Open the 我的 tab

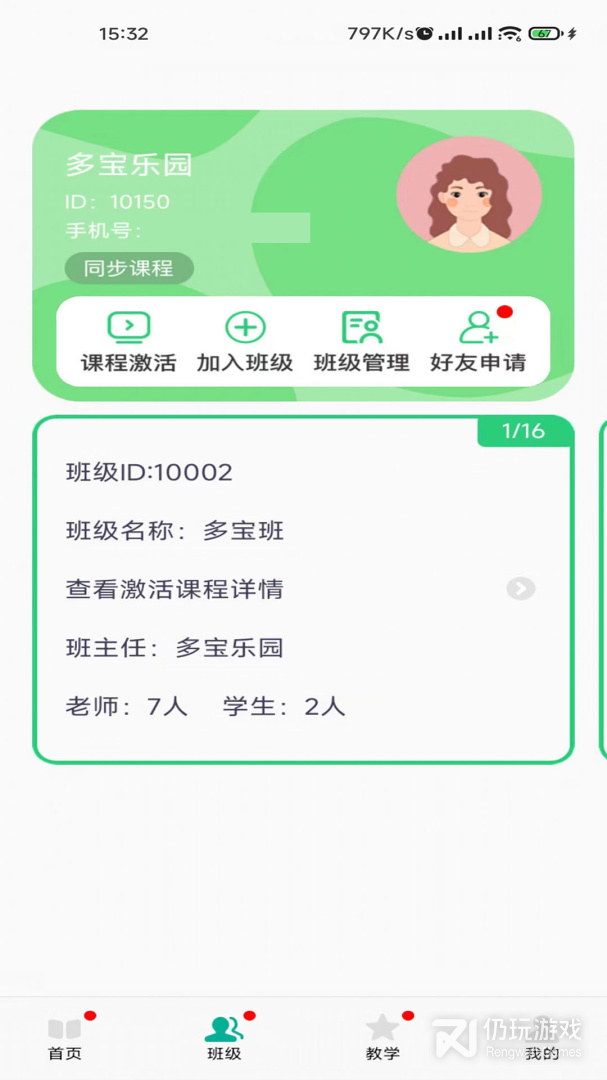tap(542, 1038)
